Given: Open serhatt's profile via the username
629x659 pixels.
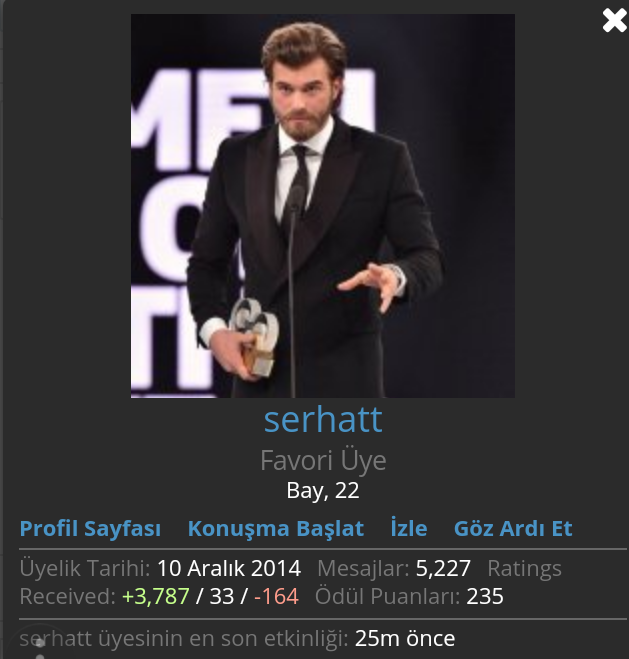Looking at the screenshot, I should 323,420.
